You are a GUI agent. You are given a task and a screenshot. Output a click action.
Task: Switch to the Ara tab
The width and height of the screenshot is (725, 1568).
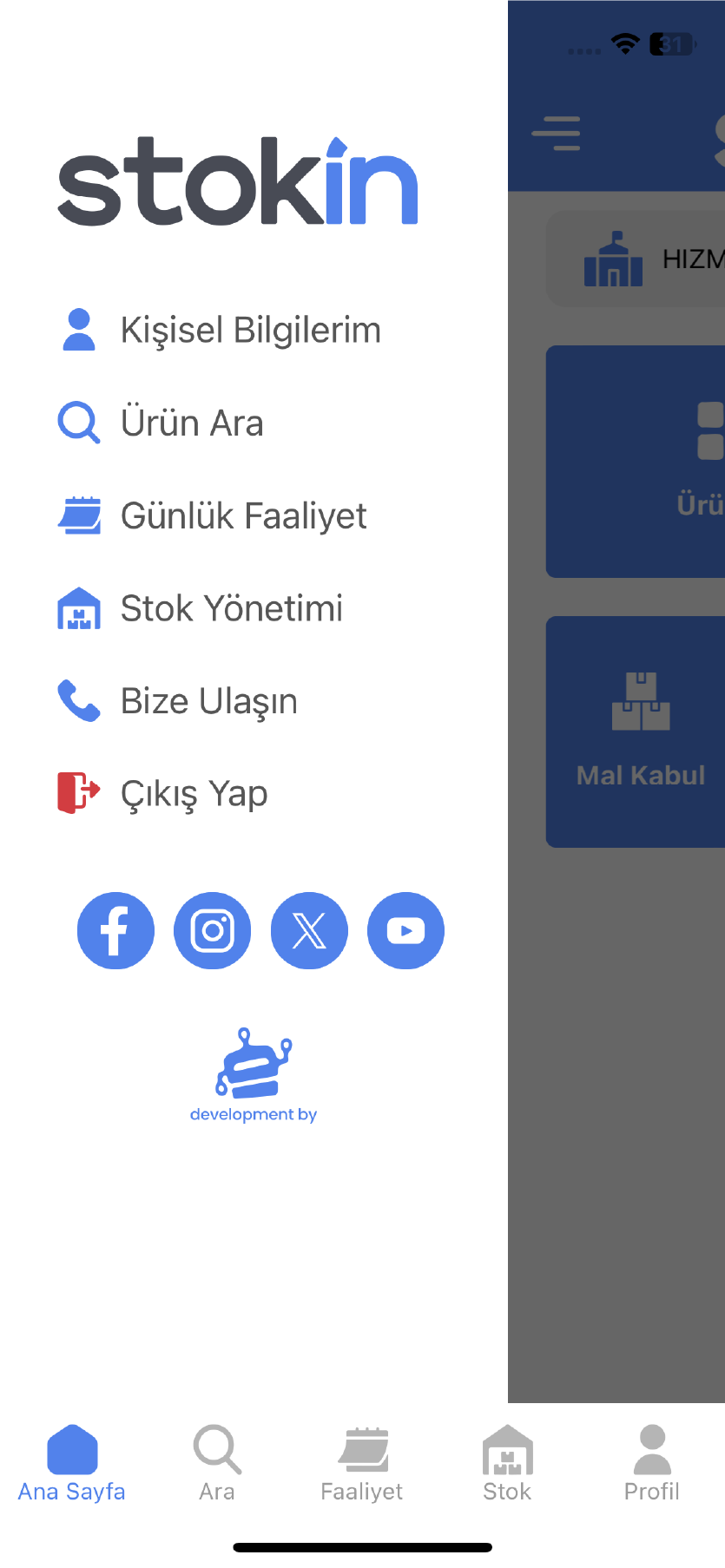[217, 1465]
